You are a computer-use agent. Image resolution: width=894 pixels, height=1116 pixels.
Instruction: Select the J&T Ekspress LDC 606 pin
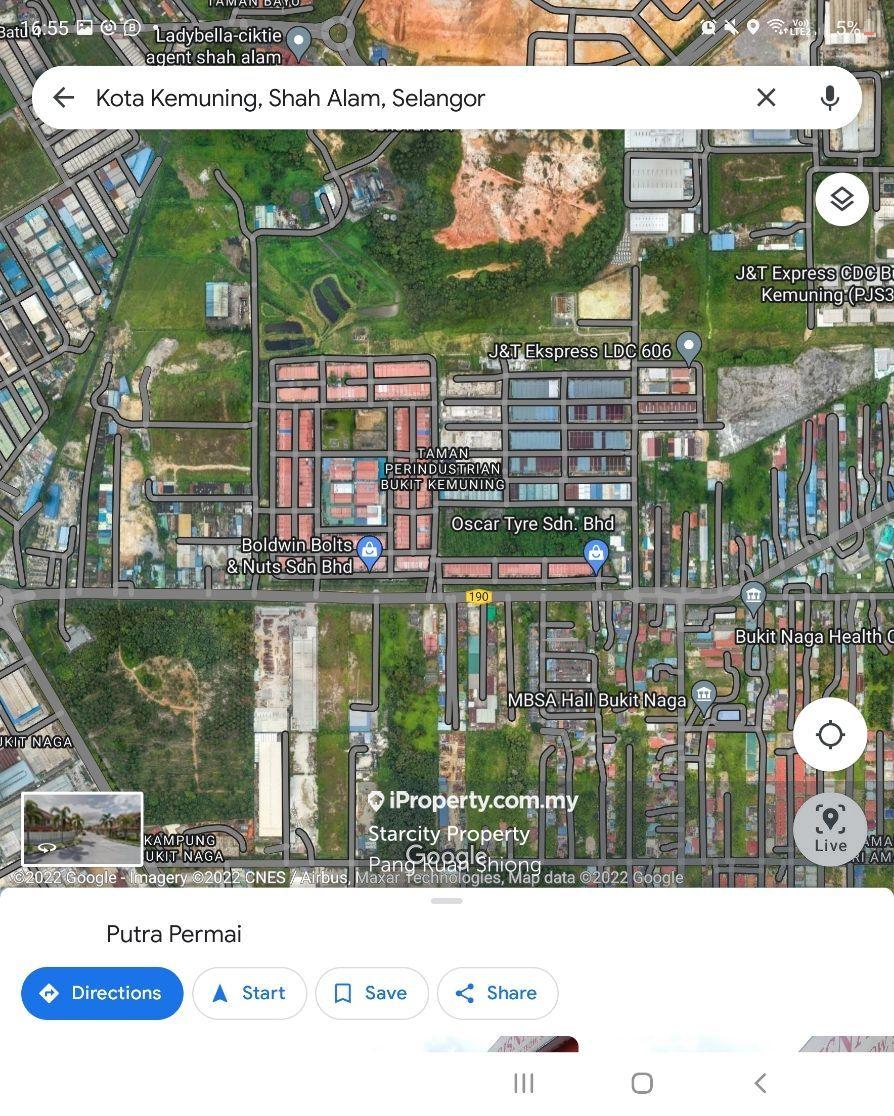[688, 347]
